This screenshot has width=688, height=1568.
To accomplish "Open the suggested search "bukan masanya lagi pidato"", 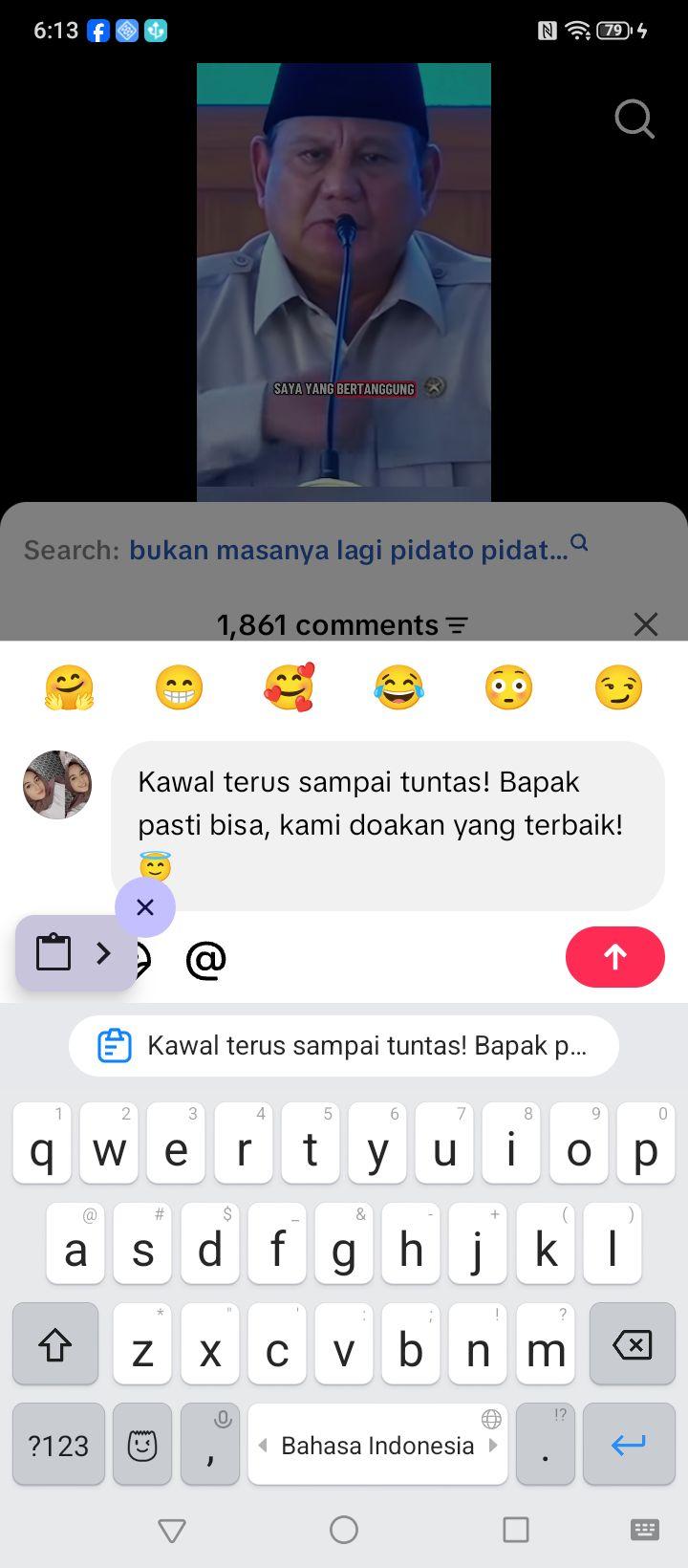I will (349, 550).
